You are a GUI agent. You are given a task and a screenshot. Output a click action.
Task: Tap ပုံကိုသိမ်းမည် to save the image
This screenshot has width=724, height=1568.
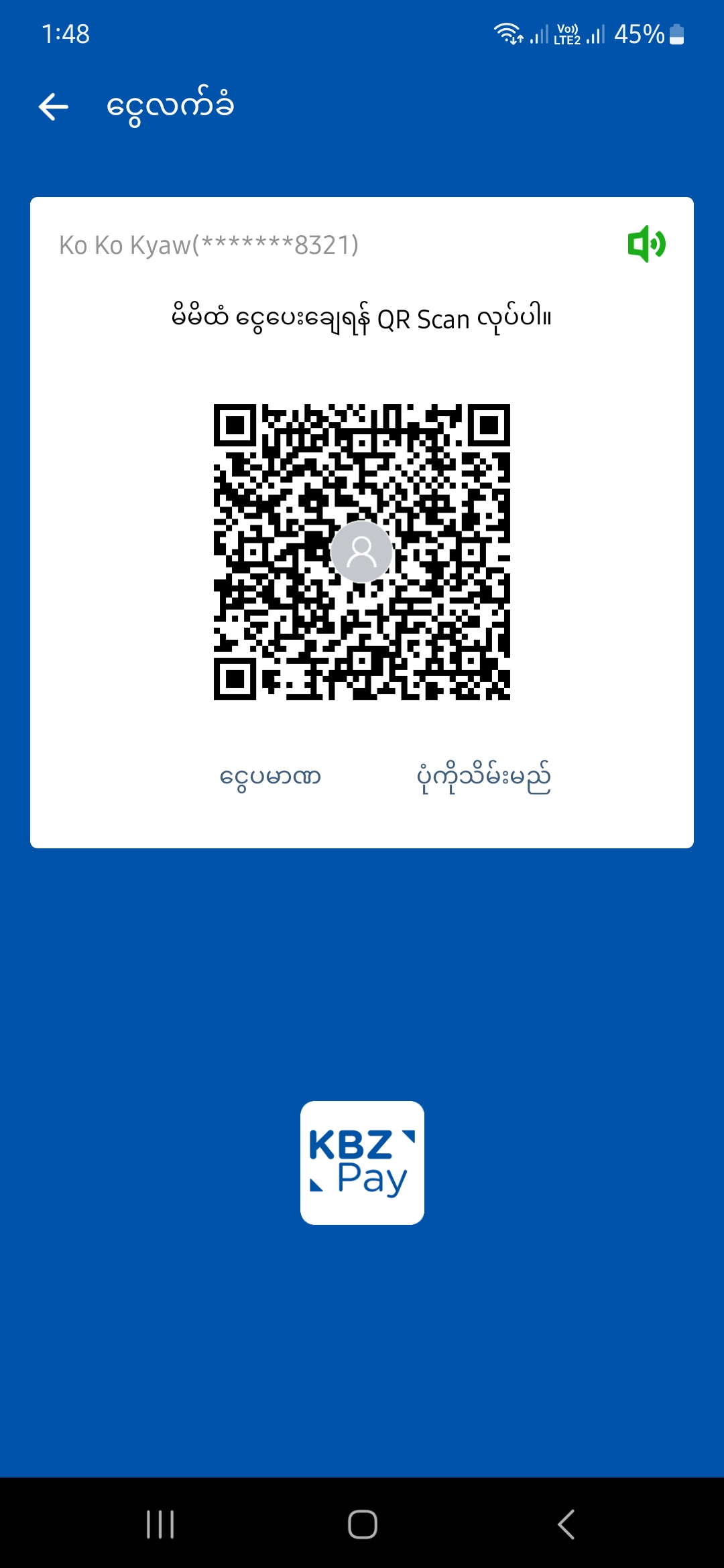tap(483, 777)
